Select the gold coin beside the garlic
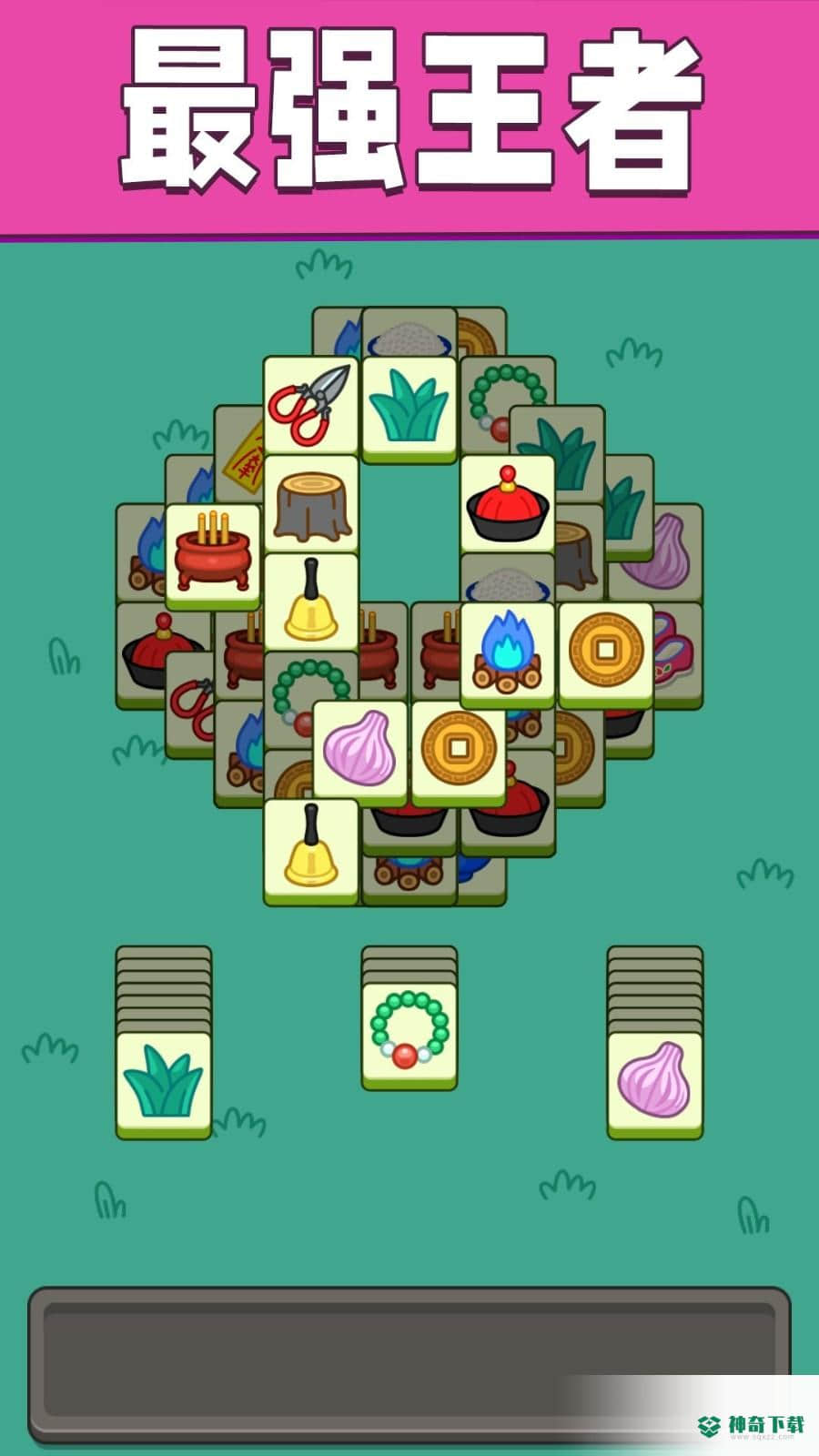This screenshot has height=1456, width=819. tap(458, 748)
